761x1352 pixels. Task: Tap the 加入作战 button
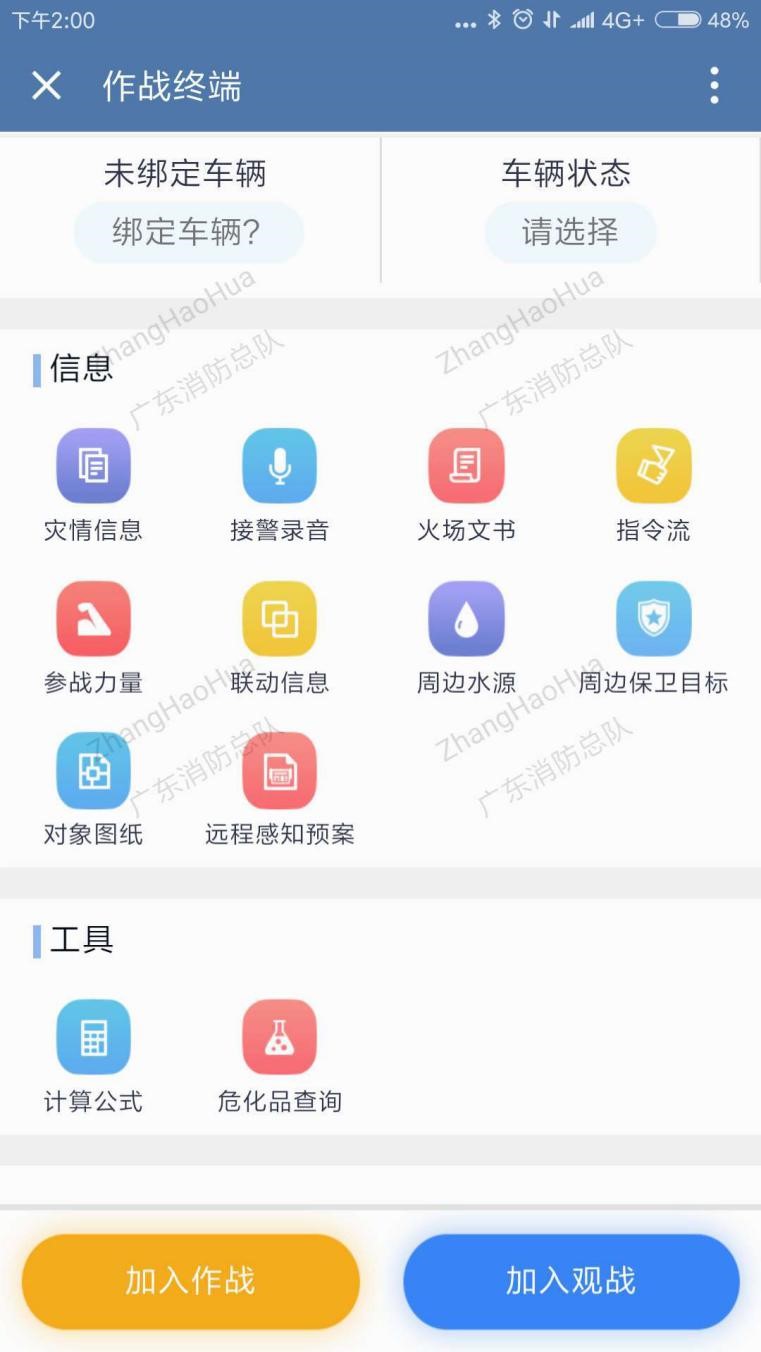(190, 1281)
